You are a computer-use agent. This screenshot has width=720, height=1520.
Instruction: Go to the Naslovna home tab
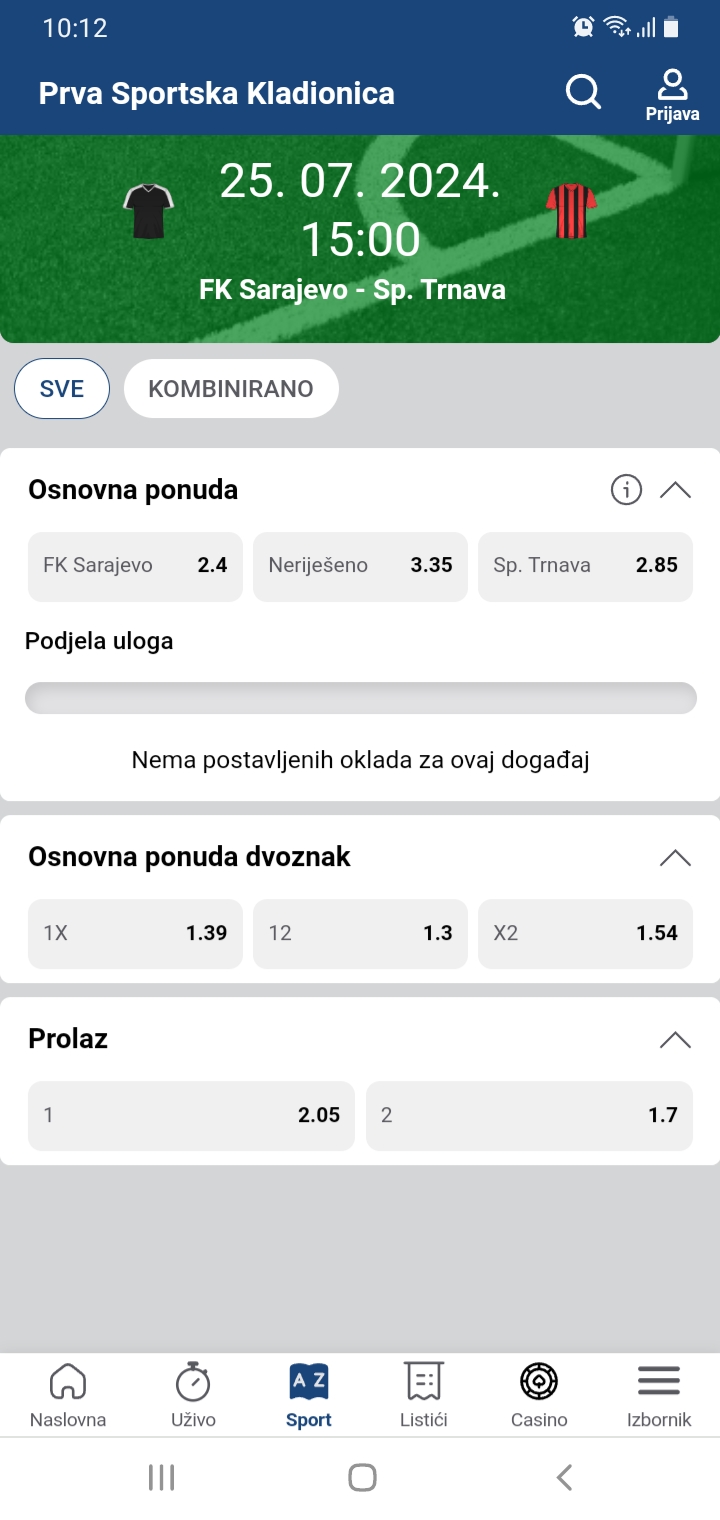(x=68, y=1396)
